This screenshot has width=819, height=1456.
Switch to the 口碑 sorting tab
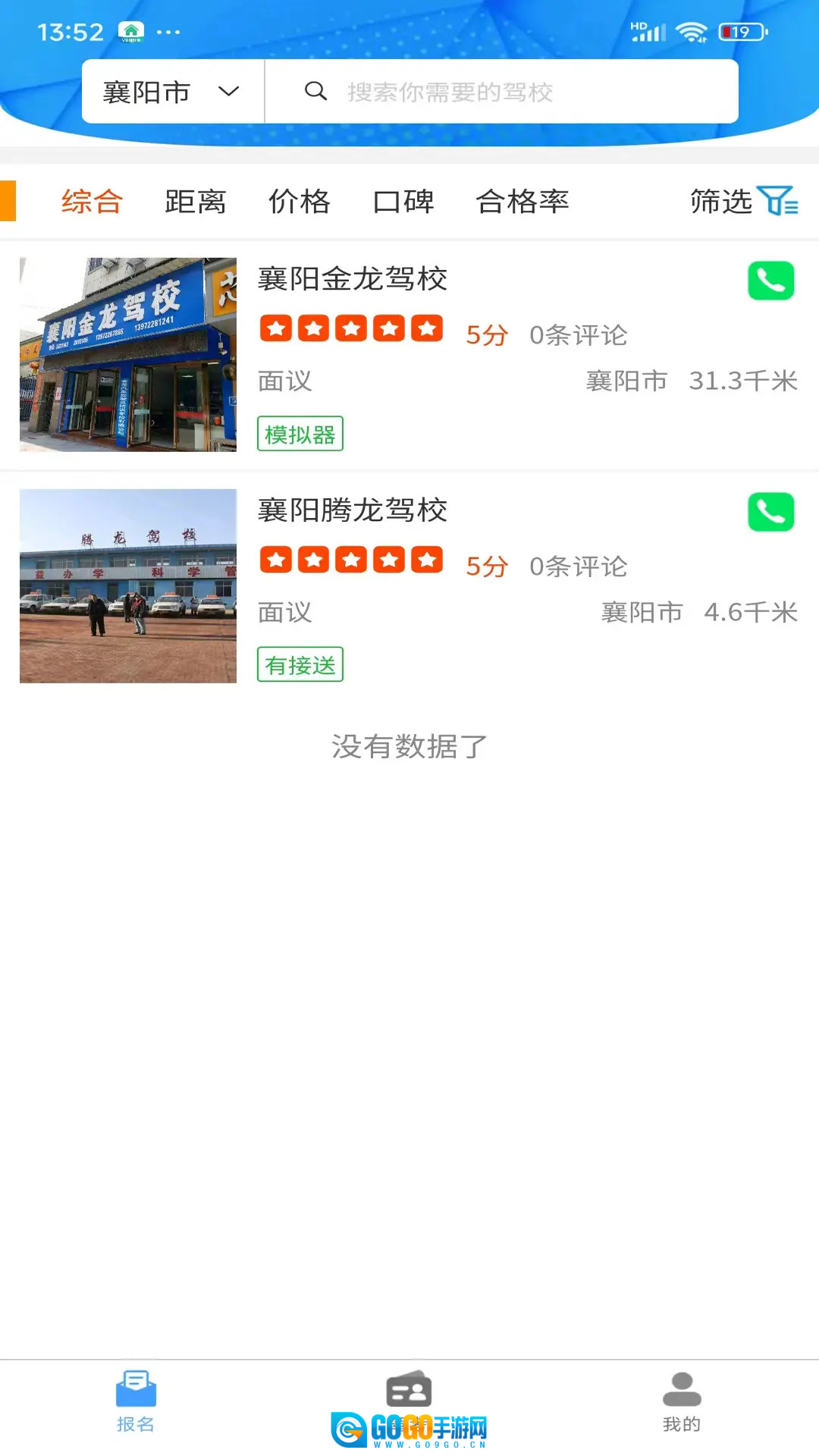tap(403, 202)
